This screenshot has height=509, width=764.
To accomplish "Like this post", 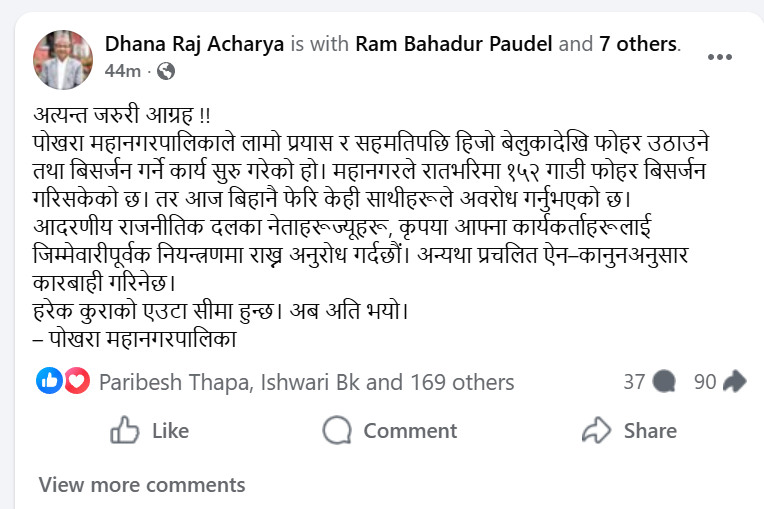I will pyautogui.click(x=150, y=431).
